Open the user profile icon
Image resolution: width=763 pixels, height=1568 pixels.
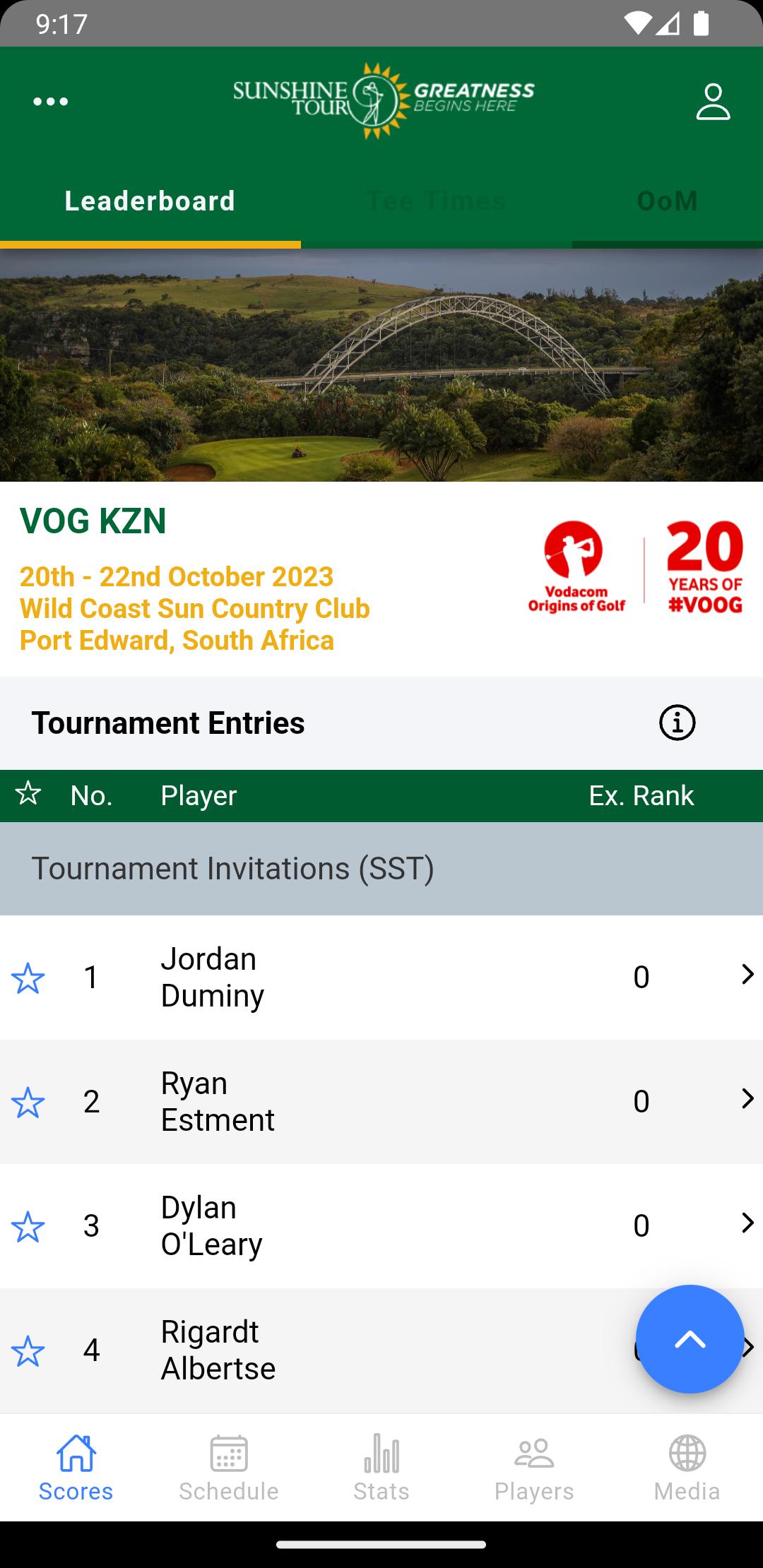[x=713, y=102]
